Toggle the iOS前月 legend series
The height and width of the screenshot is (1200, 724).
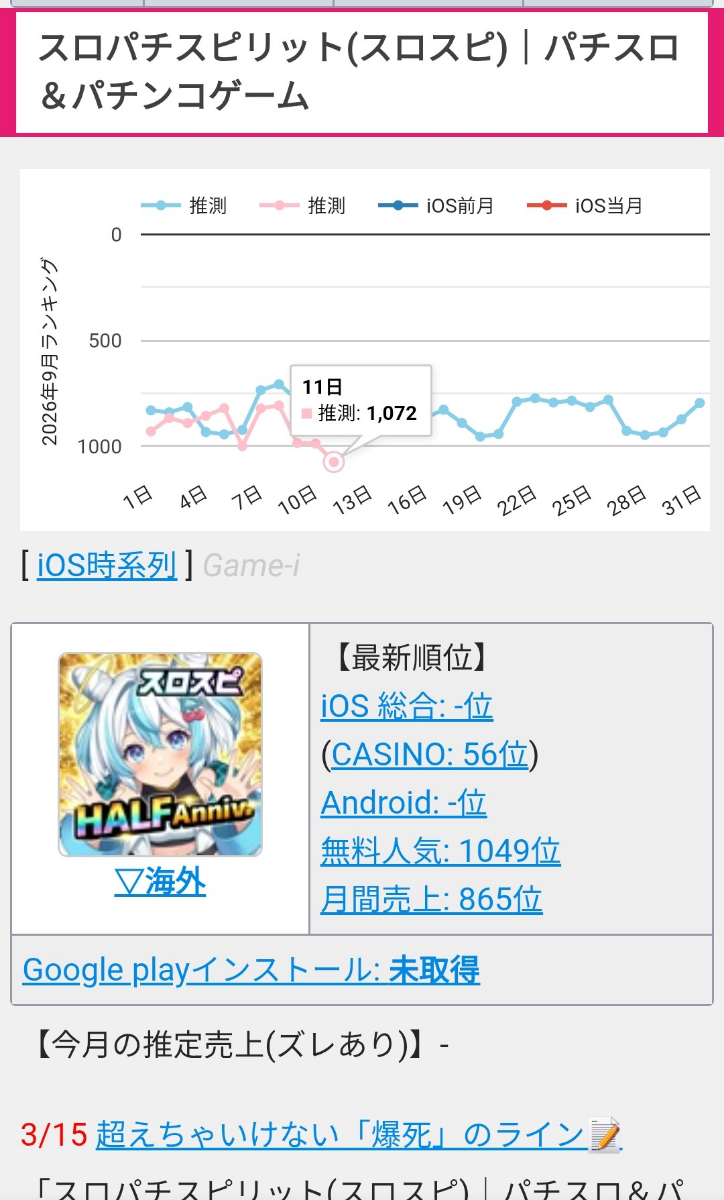coord(436,206)
